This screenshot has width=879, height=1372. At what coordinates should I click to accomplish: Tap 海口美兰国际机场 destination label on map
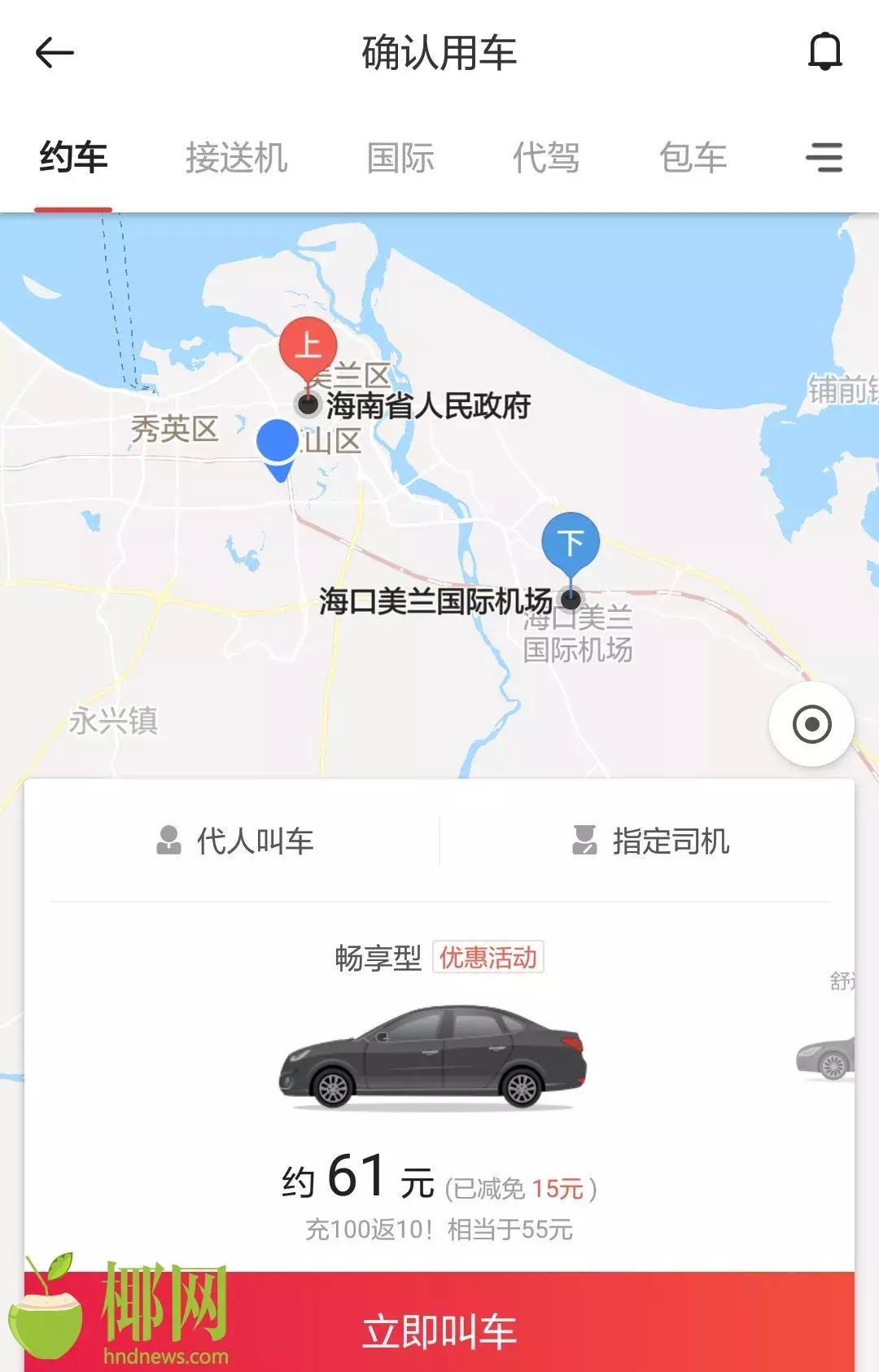click(437, 598)
